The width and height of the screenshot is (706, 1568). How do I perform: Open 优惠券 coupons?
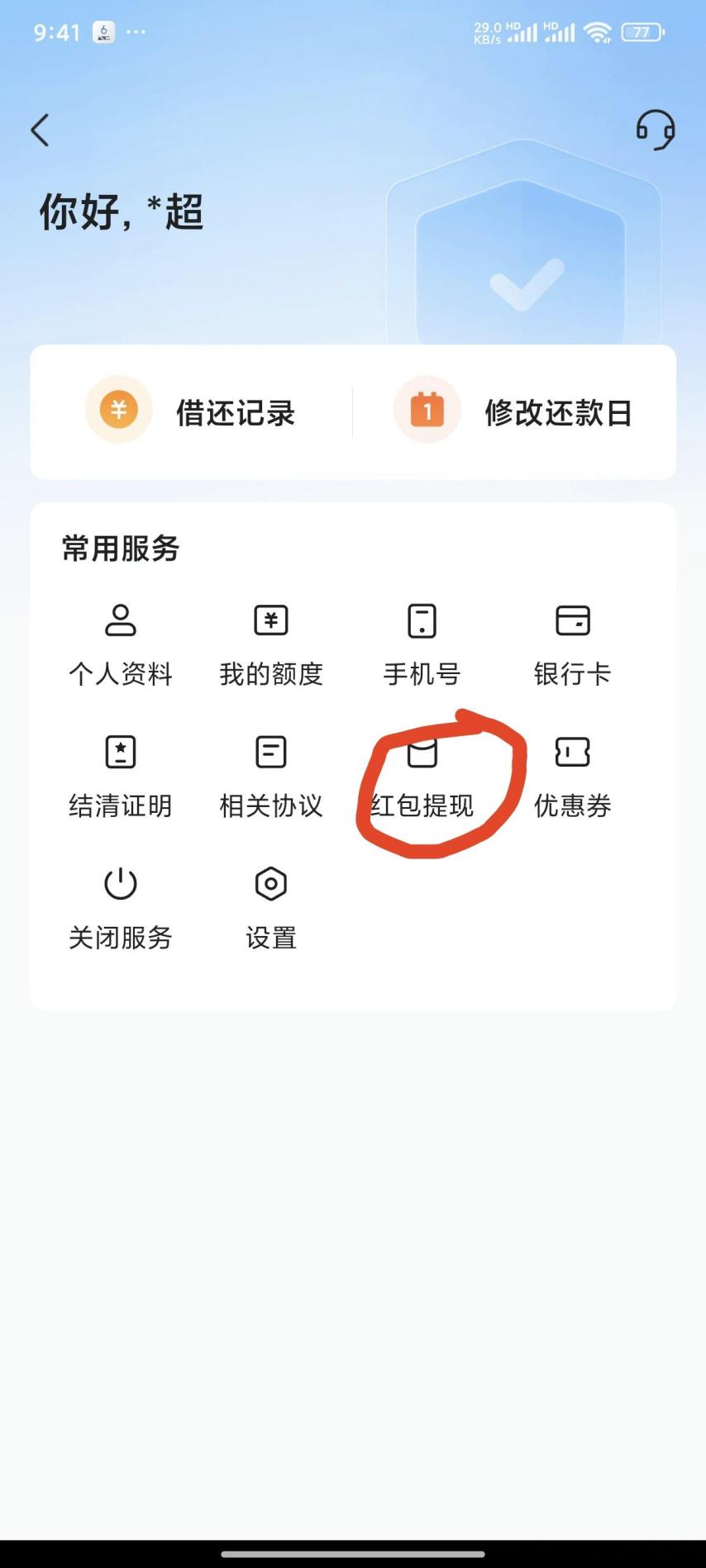click(x=572, y=777)
